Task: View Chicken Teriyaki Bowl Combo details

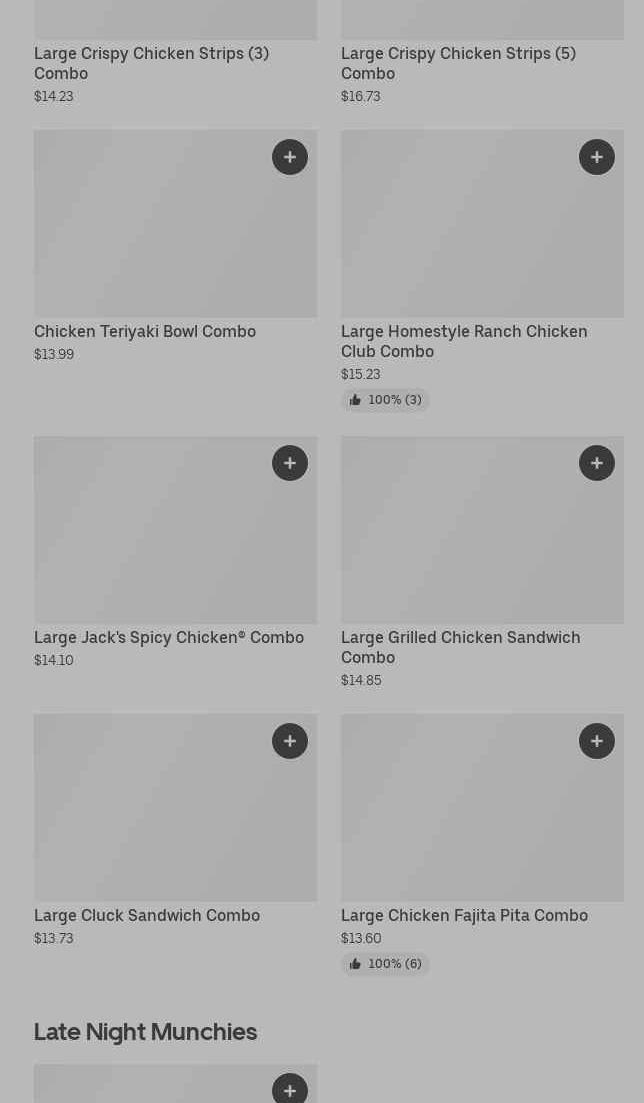Action: [x=145, y=331]
